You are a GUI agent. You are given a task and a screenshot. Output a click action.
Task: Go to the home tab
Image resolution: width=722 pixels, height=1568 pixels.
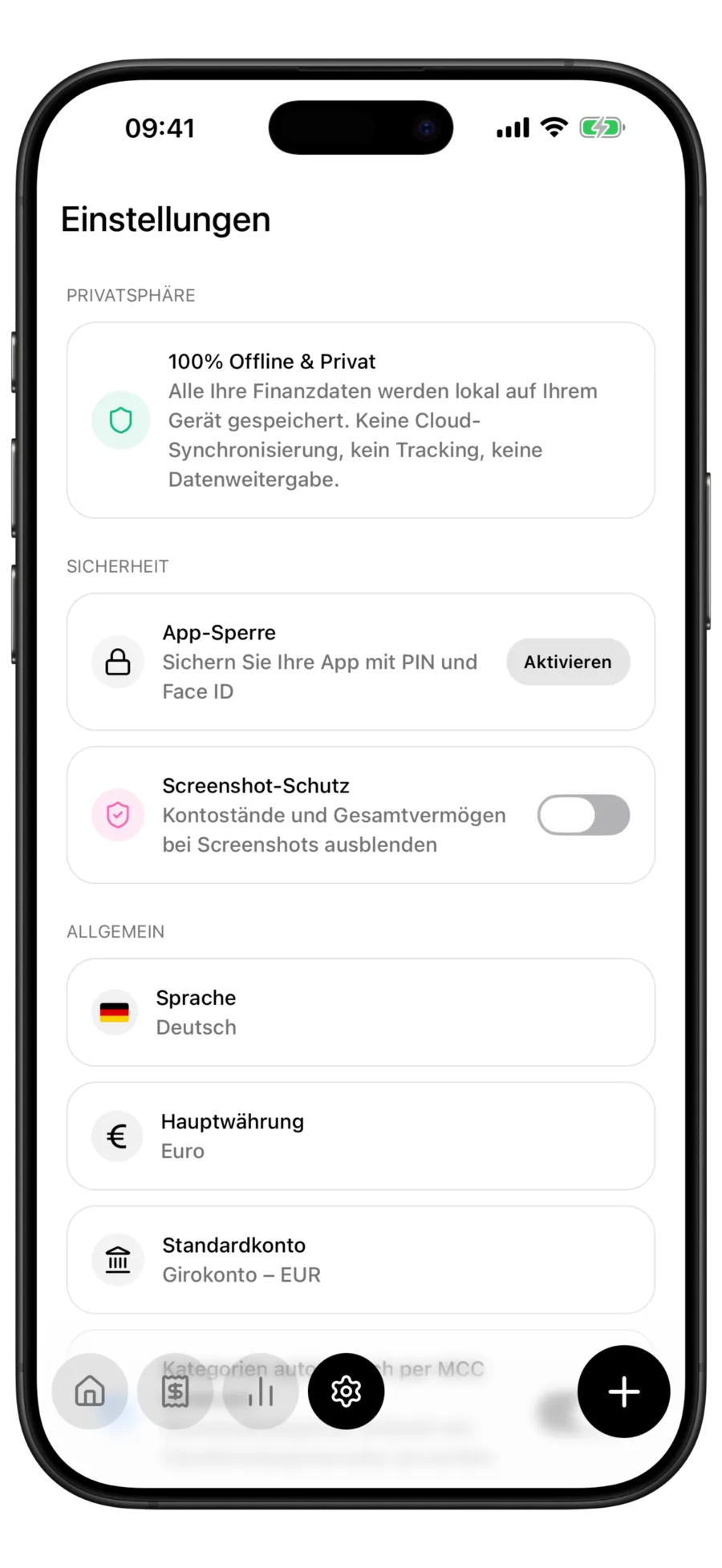pos(90,1391)
